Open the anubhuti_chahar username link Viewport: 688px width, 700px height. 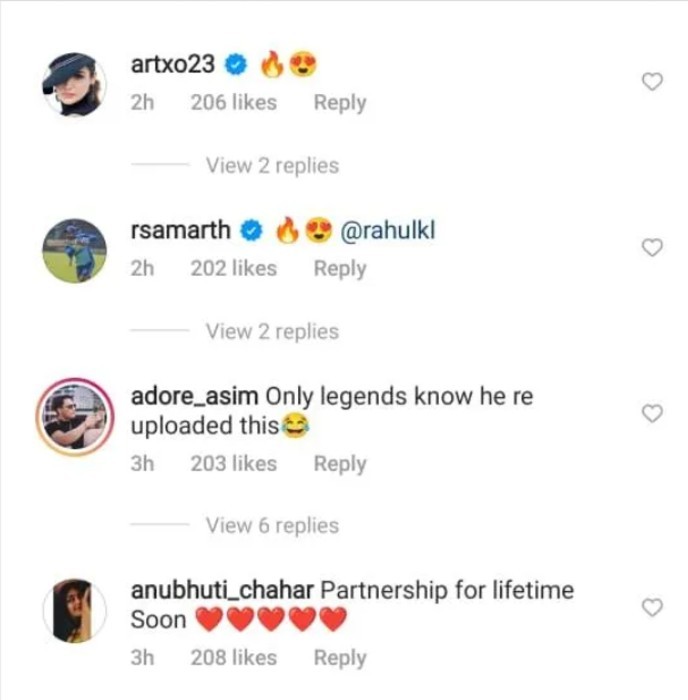pos(223,591)
